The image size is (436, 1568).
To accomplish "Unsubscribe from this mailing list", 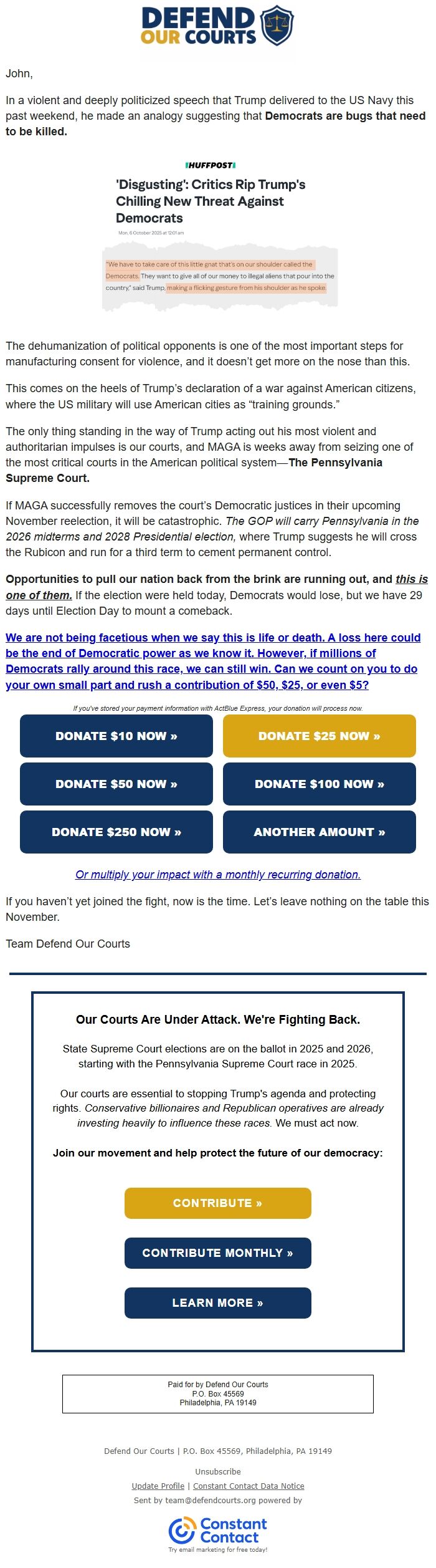I will coord(218,1471).
